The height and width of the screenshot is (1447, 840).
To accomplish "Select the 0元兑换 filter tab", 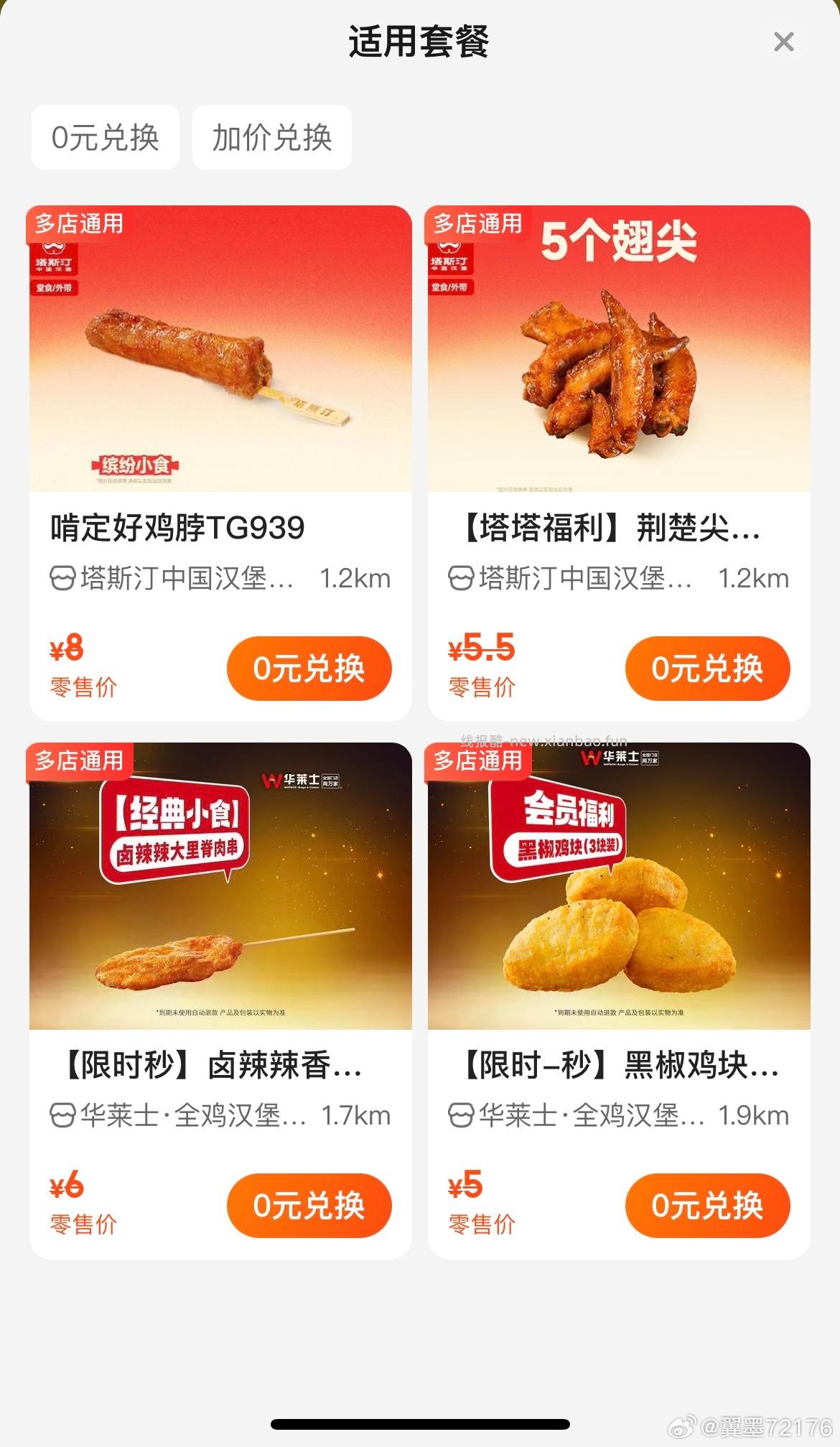I will [x=105, y=137].
